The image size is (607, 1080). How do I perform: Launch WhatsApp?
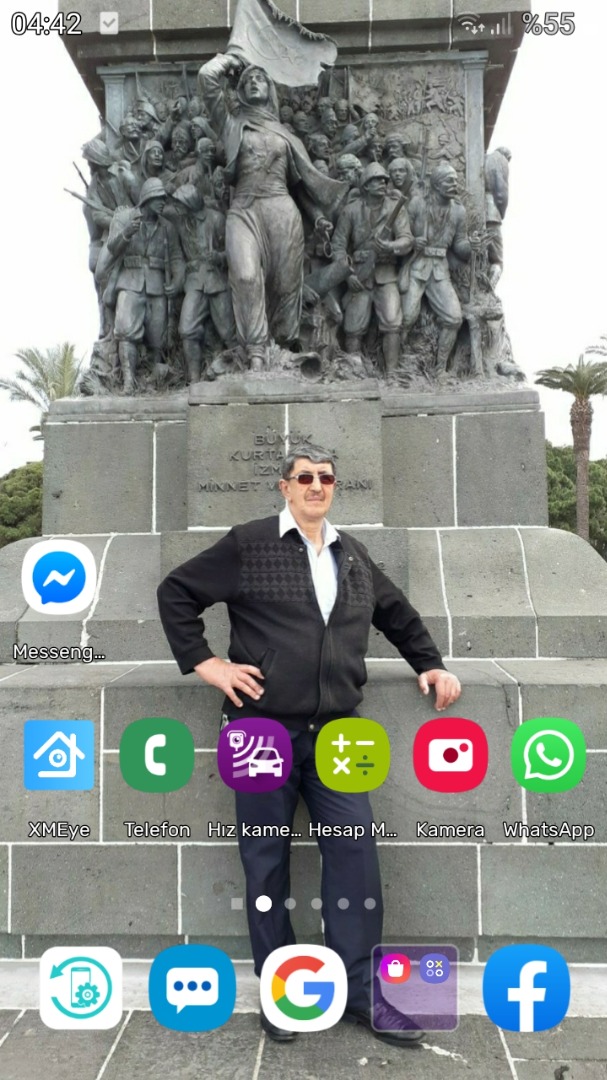pos(549,755)
